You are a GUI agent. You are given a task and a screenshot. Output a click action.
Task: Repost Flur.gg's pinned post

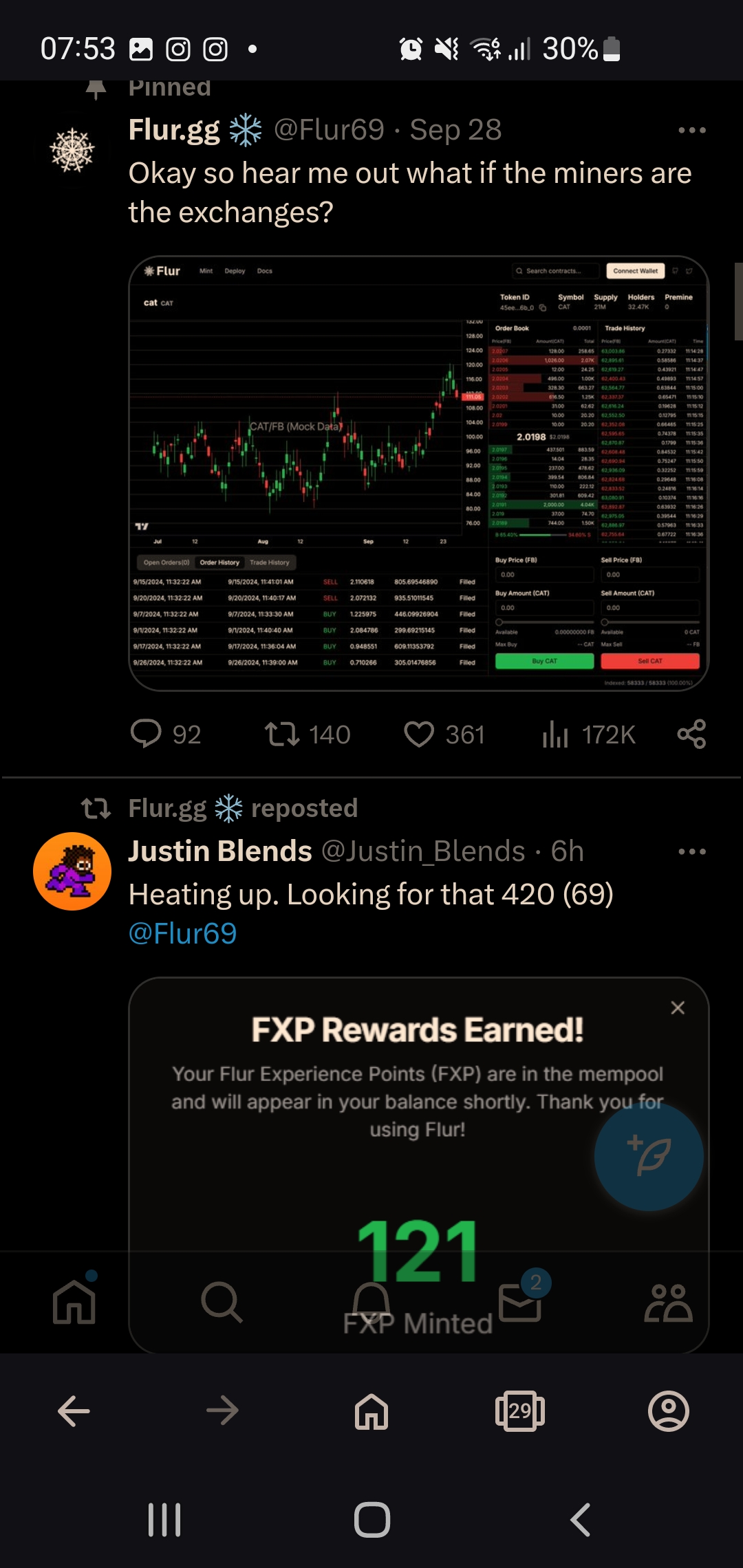(x=308, y=734)
